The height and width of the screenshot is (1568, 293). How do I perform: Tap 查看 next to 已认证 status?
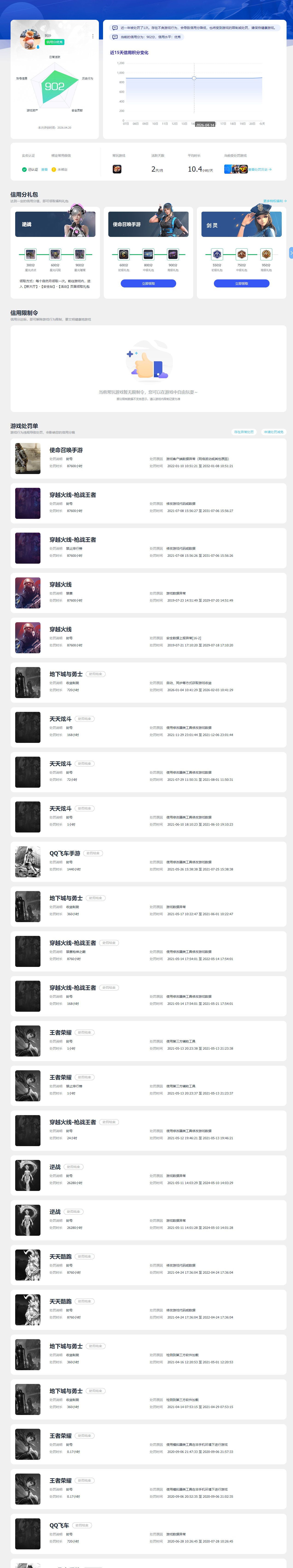click(x=44, y=170)
